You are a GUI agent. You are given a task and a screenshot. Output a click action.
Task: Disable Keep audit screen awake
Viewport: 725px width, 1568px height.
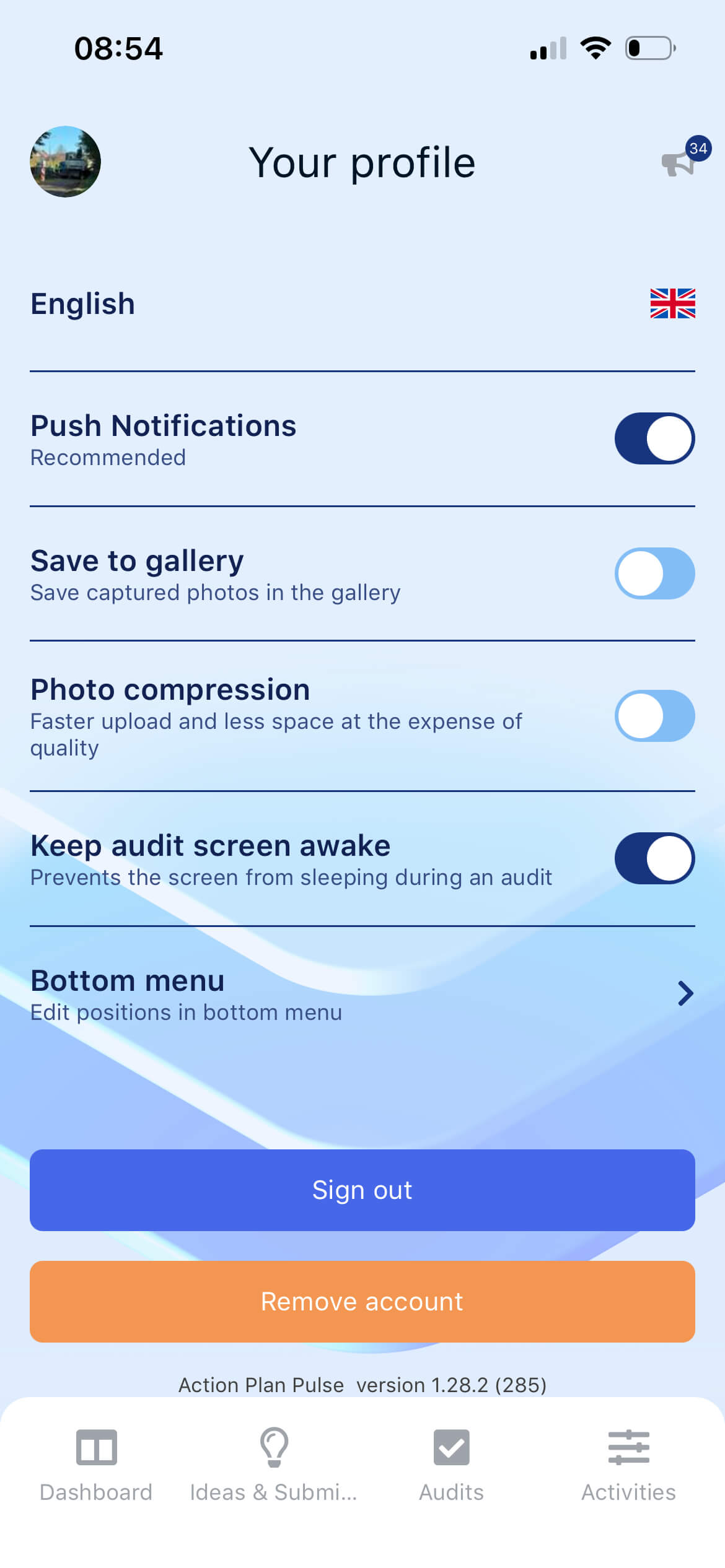pos(654,858)
